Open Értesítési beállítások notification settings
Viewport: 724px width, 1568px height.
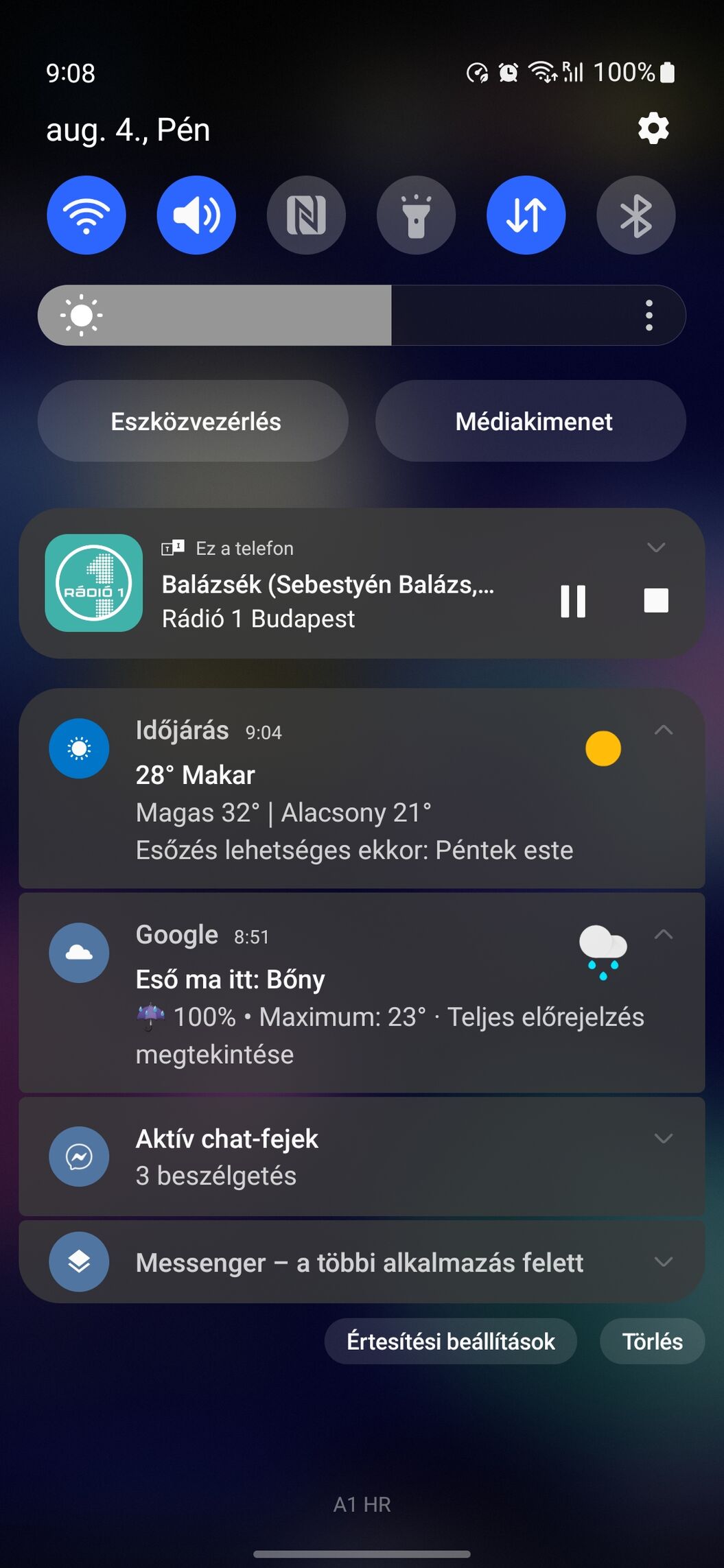[450, 1341]
